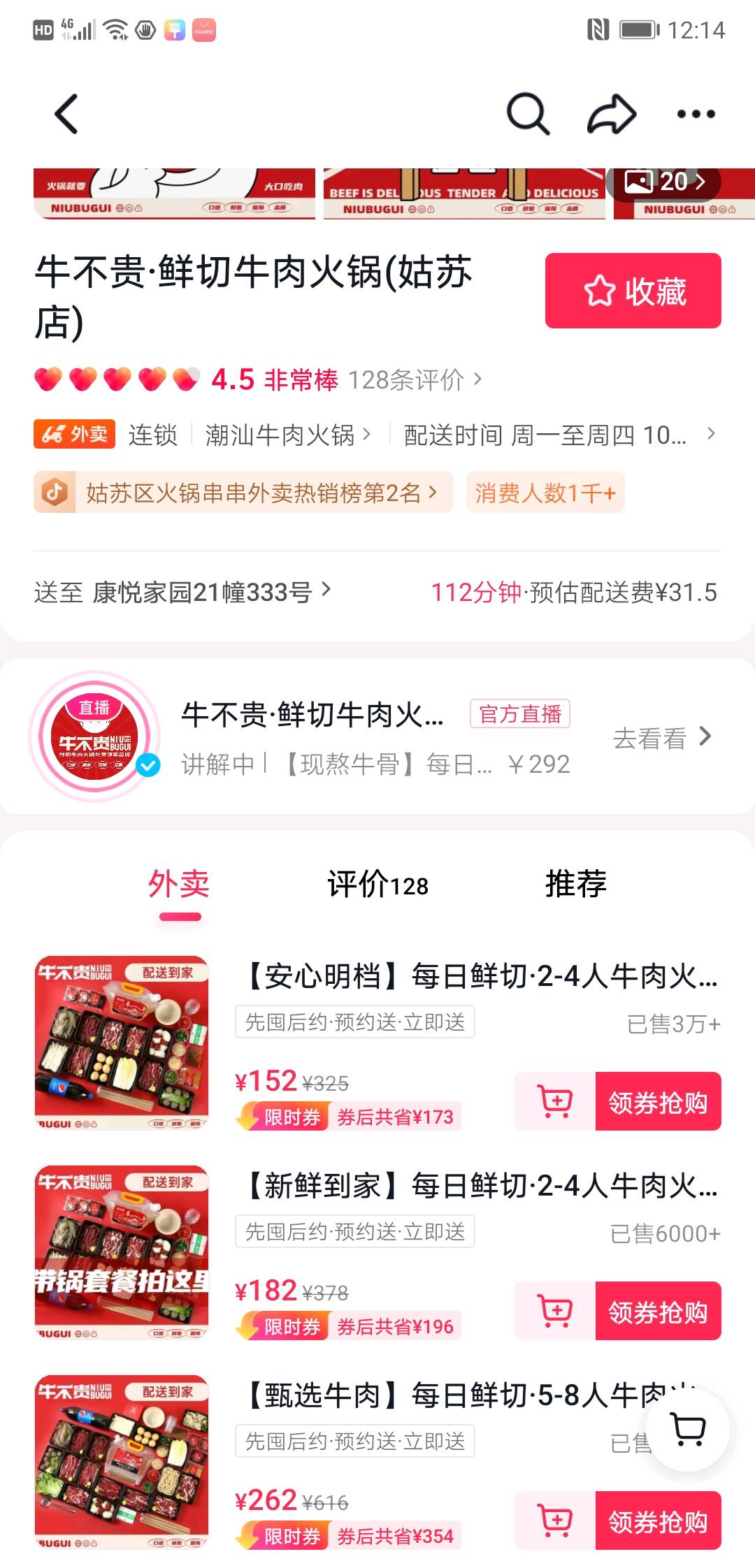Switch to the 推荐 tab
755x1568 pixels.
tap(575, 883)
